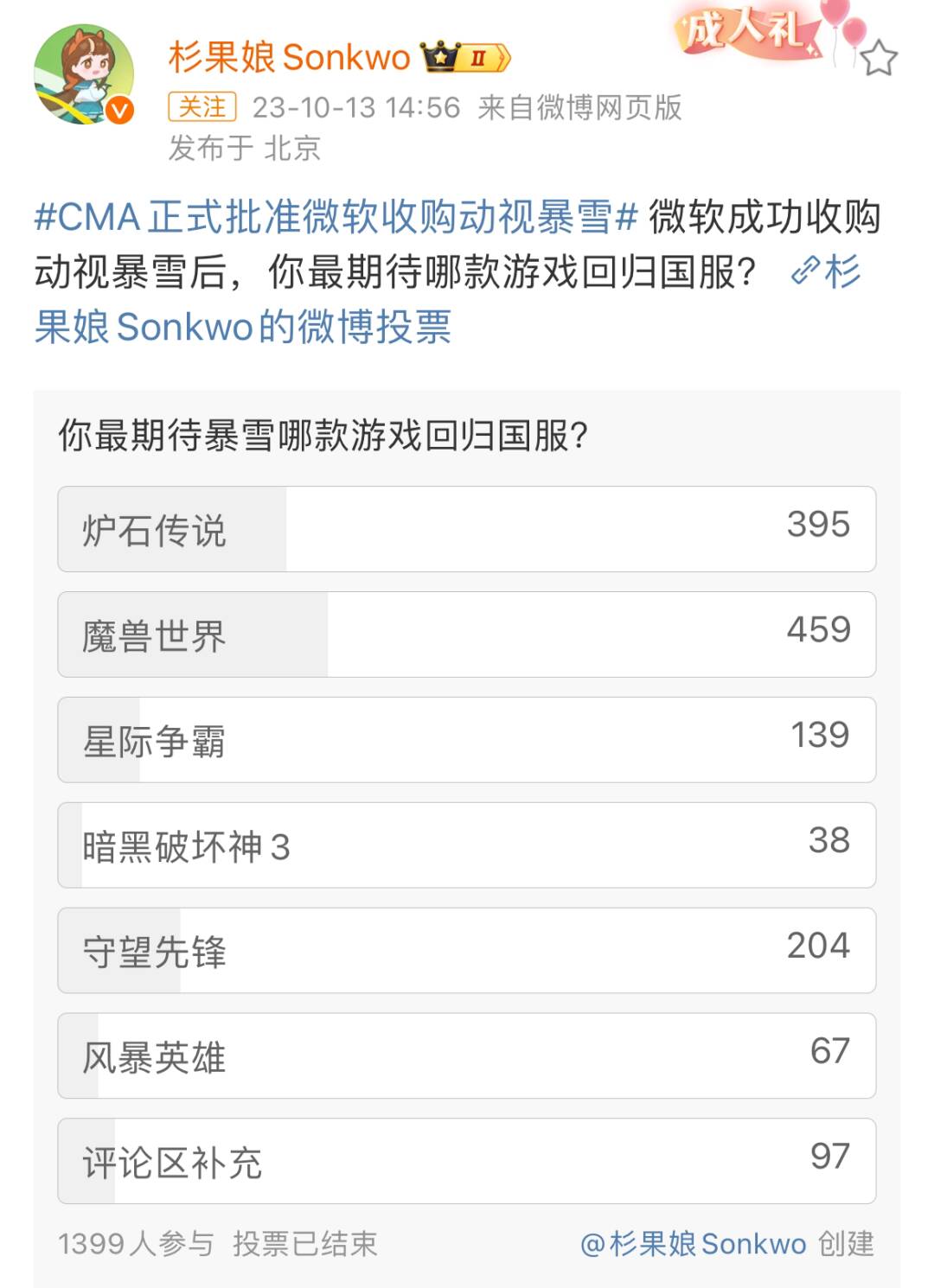Image resolution: width=934 pixels, height=1288 pixels.
Task: Open the 杉果娘Sonkwo username
Action: click(289, 57)
